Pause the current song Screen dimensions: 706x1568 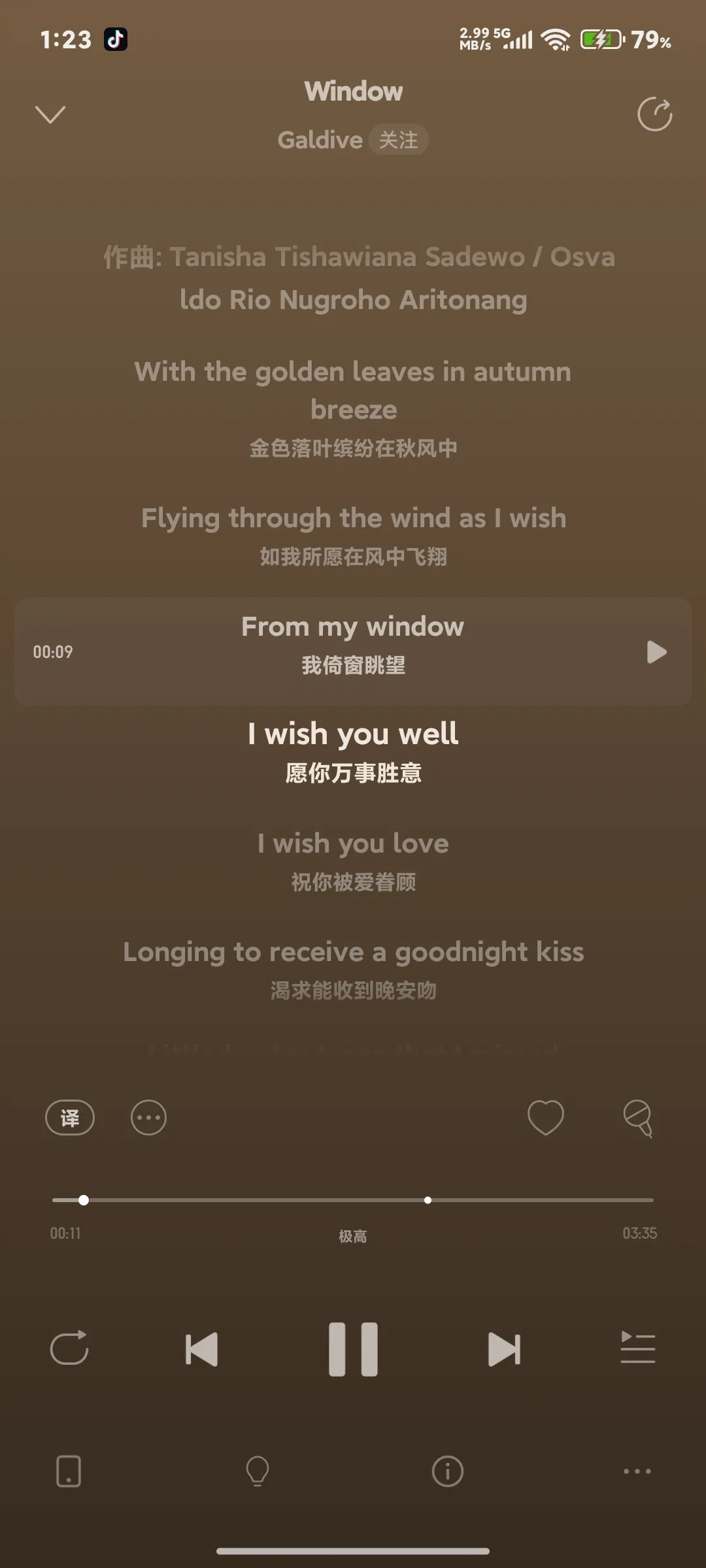(x=353, y=1349)
